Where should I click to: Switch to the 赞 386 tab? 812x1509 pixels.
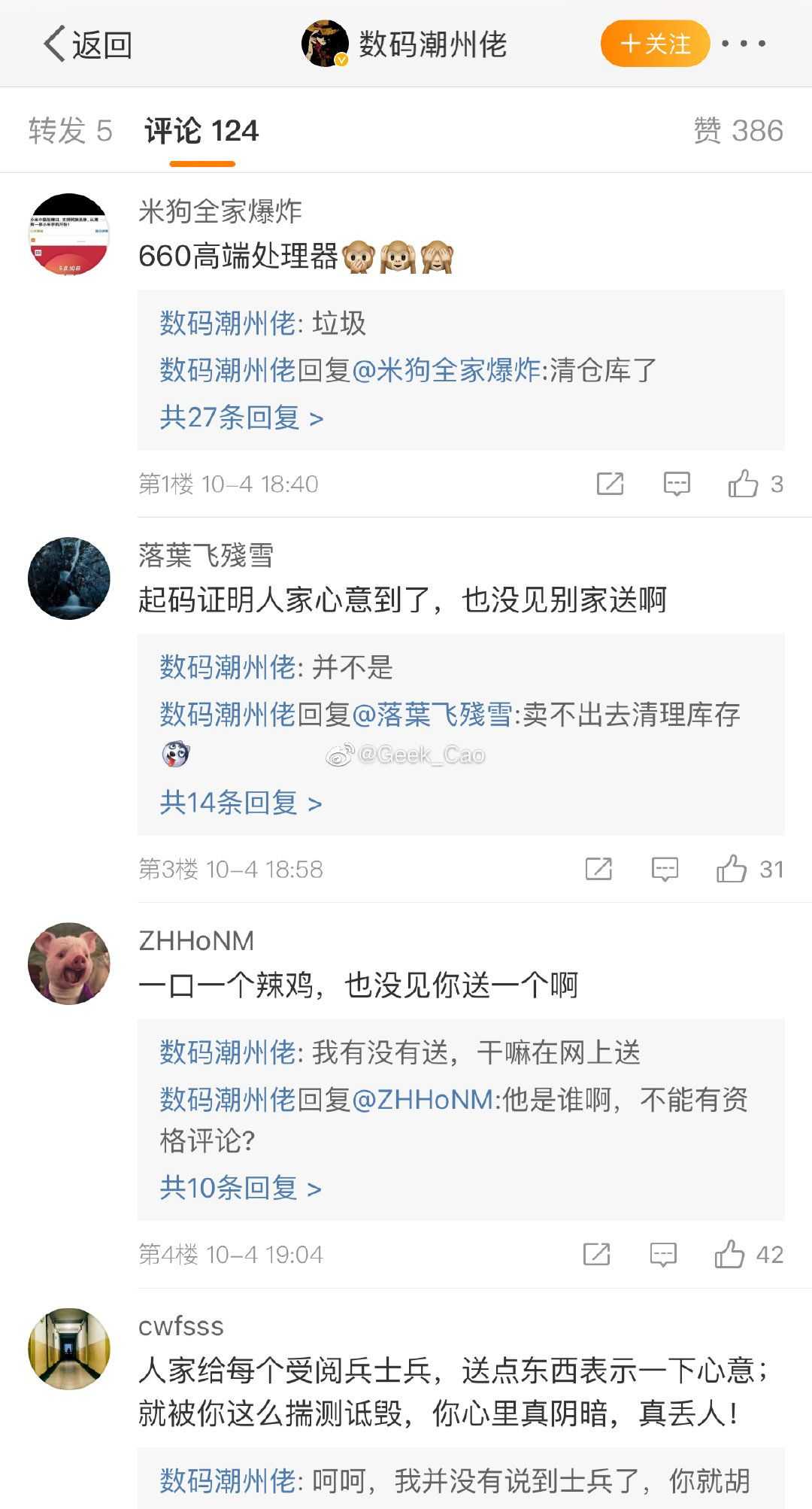(x=738, y=131)
